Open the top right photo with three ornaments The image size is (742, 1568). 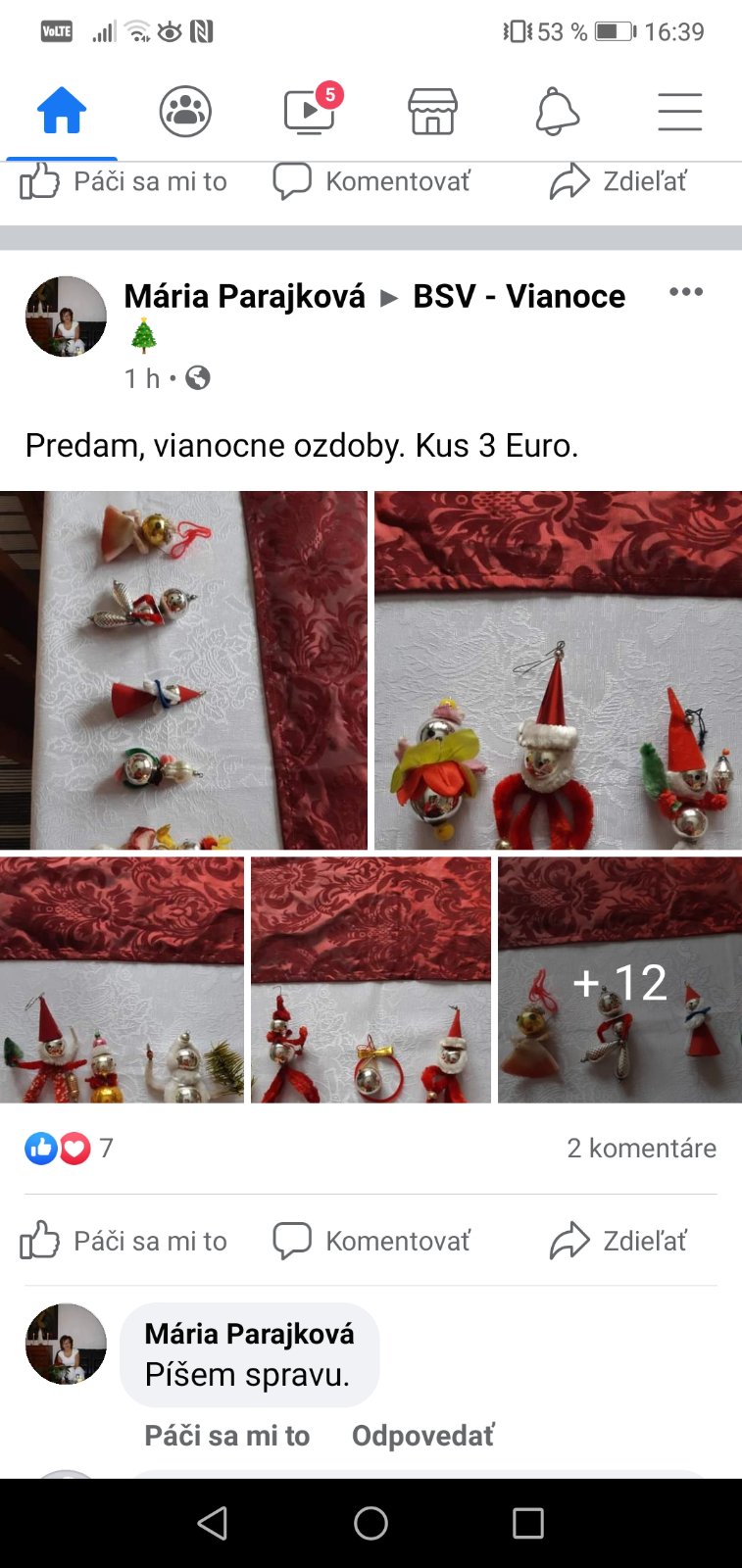pos(558,669)
